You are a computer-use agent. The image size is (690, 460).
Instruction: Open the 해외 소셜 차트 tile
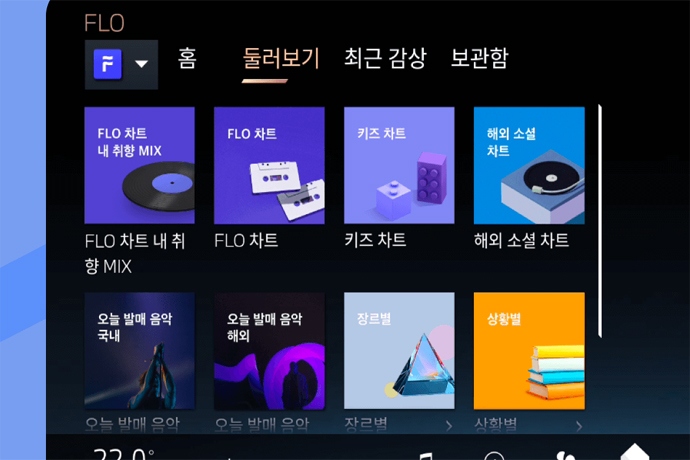pyautogui.click(x=529, y=166)
